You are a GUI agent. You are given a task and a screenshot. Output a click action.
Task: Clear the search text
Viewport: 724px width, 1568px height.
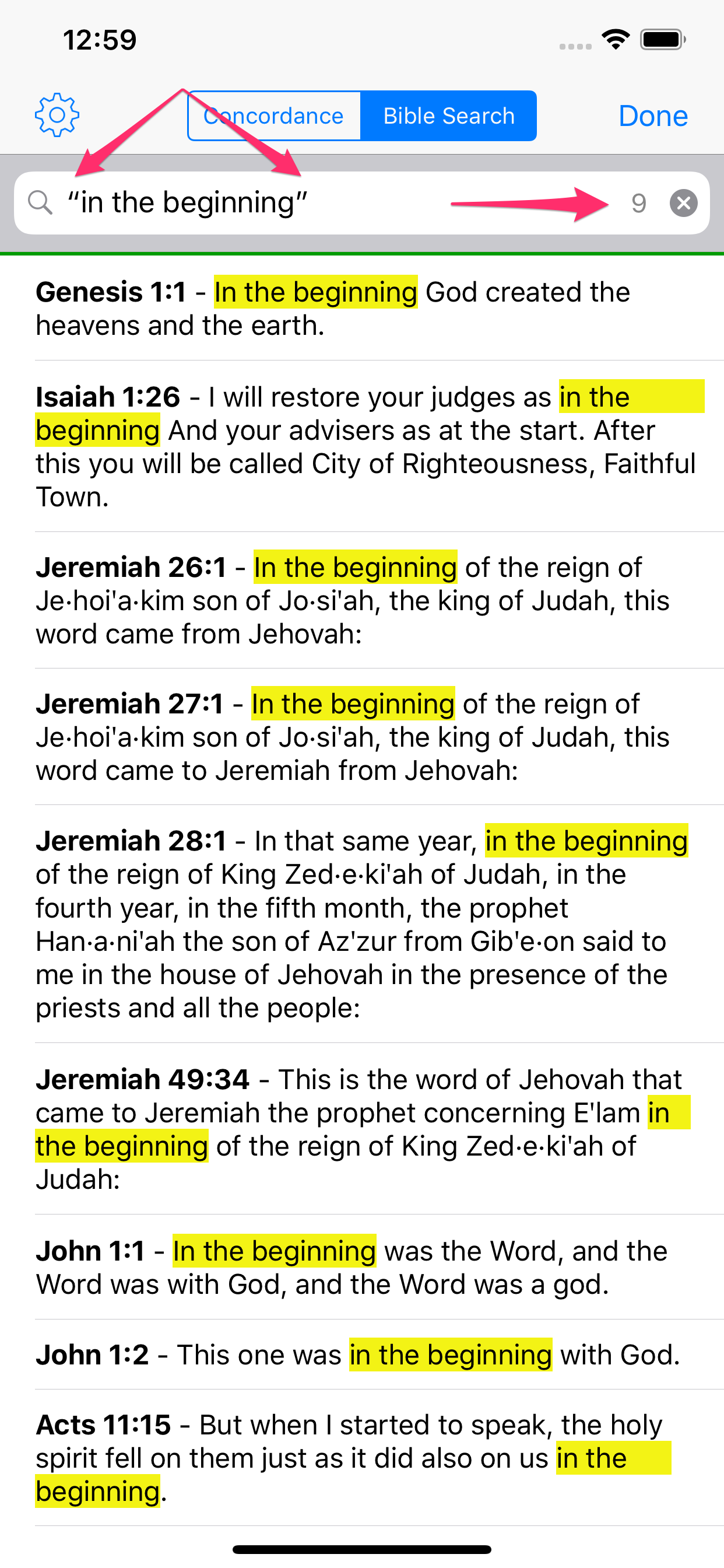click(x=684, y=202)
